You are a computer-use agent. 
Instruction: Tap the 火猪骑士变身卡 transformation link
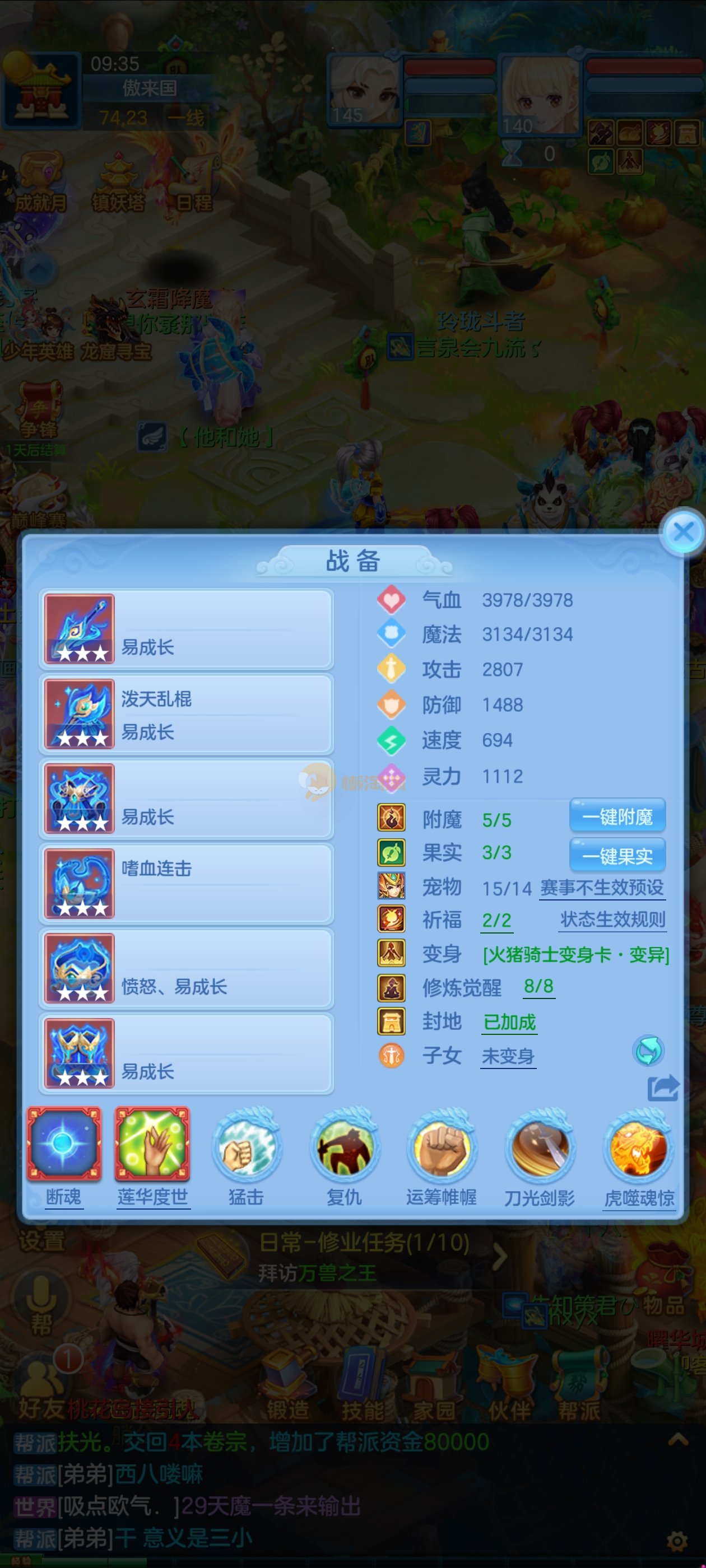575,954
